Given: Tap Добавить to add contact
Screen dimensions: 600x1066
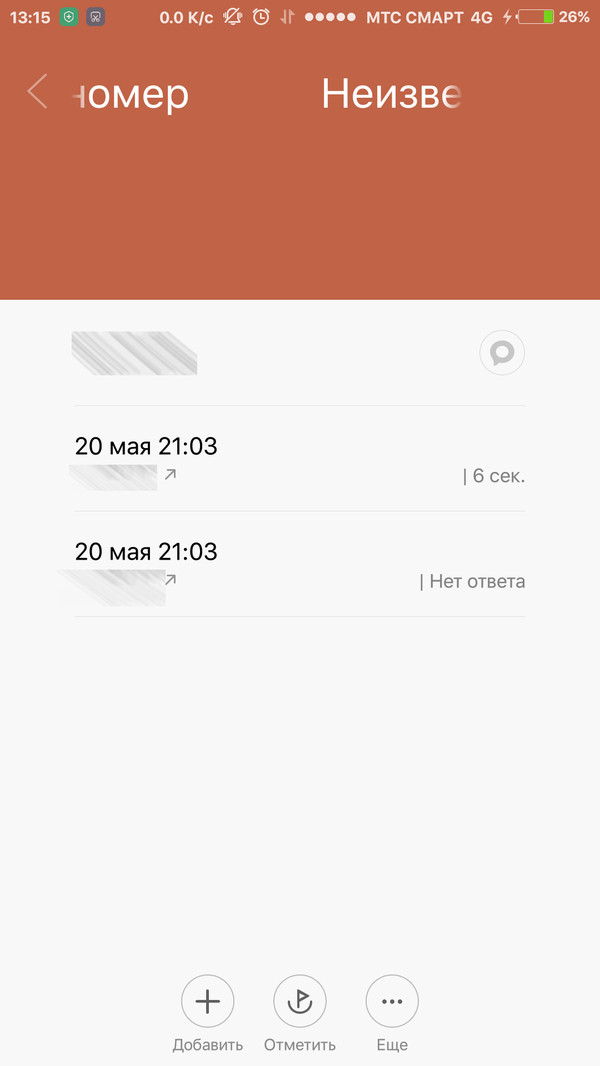Looking at the screenshot, I should (207, 1002).
